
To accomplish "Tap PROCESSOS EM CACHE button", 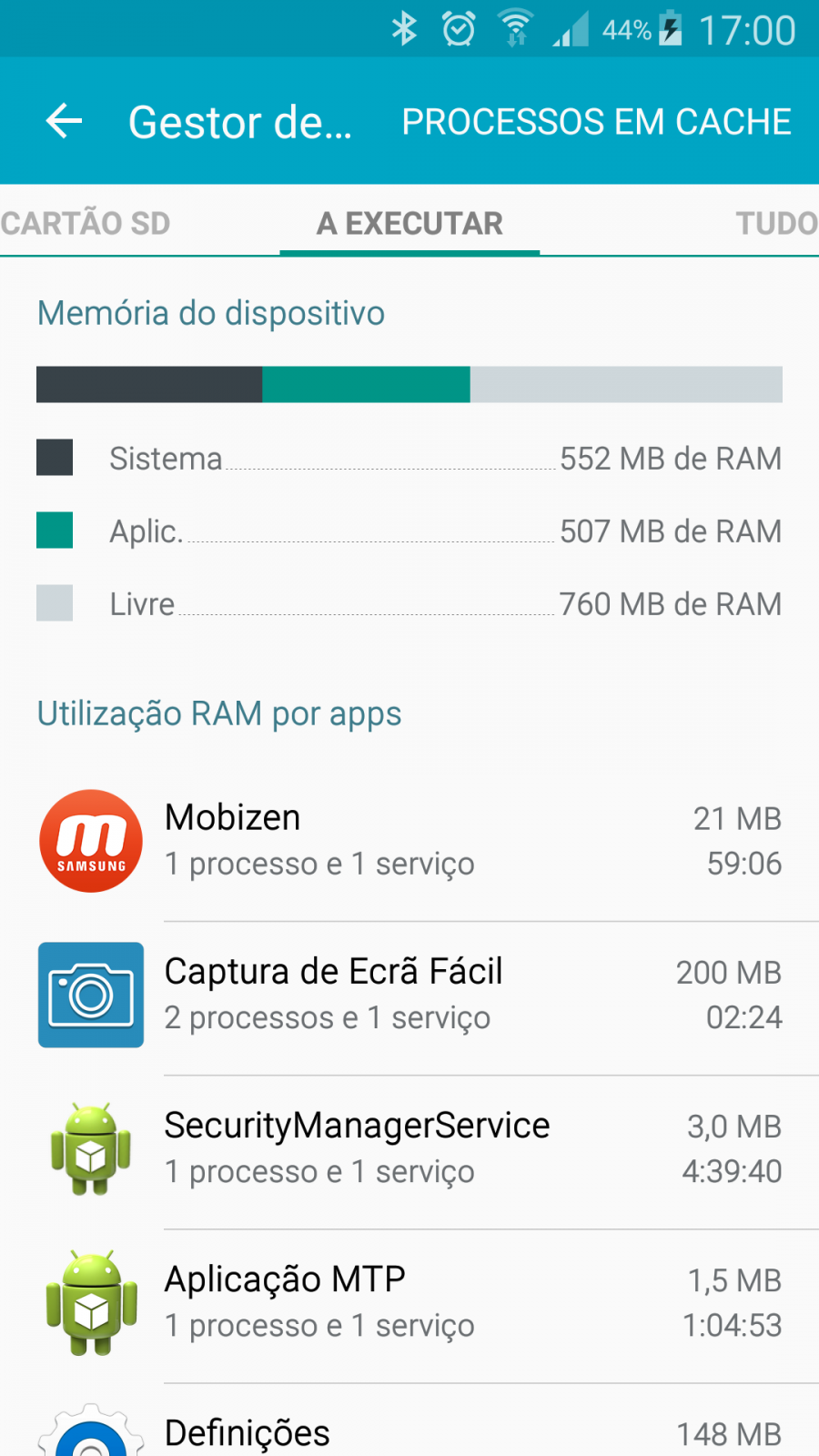I will pos(597,122).
